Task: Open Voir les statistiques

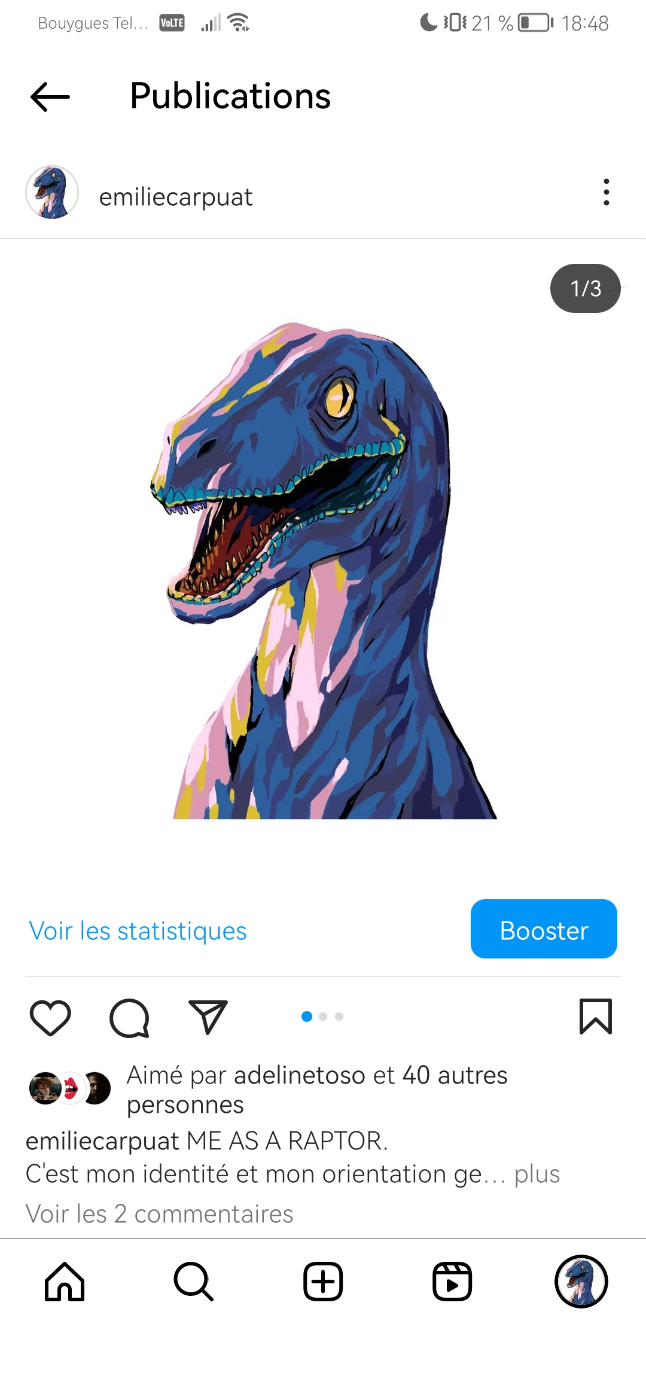Action: pos(138,931)
